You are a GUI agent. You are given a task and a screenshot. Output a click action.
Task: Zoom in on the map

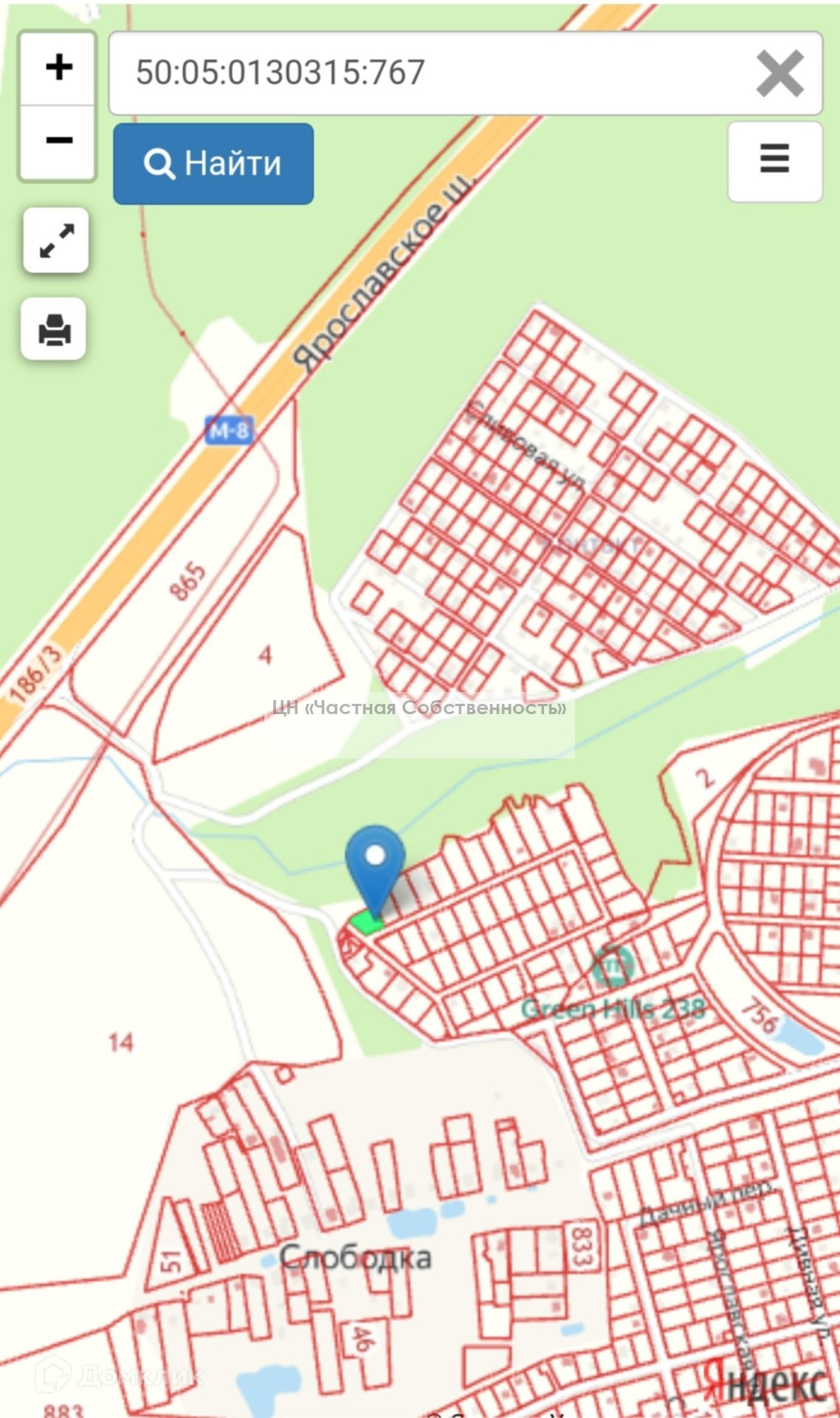point(58,68)
